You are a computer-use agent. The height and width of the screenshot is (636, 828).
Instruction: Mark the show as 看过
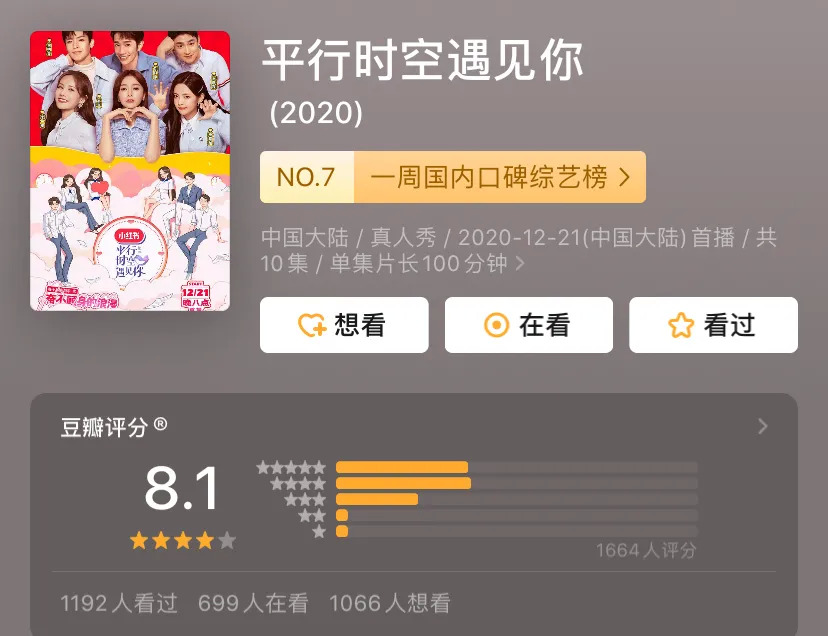(x=713, y=325)
